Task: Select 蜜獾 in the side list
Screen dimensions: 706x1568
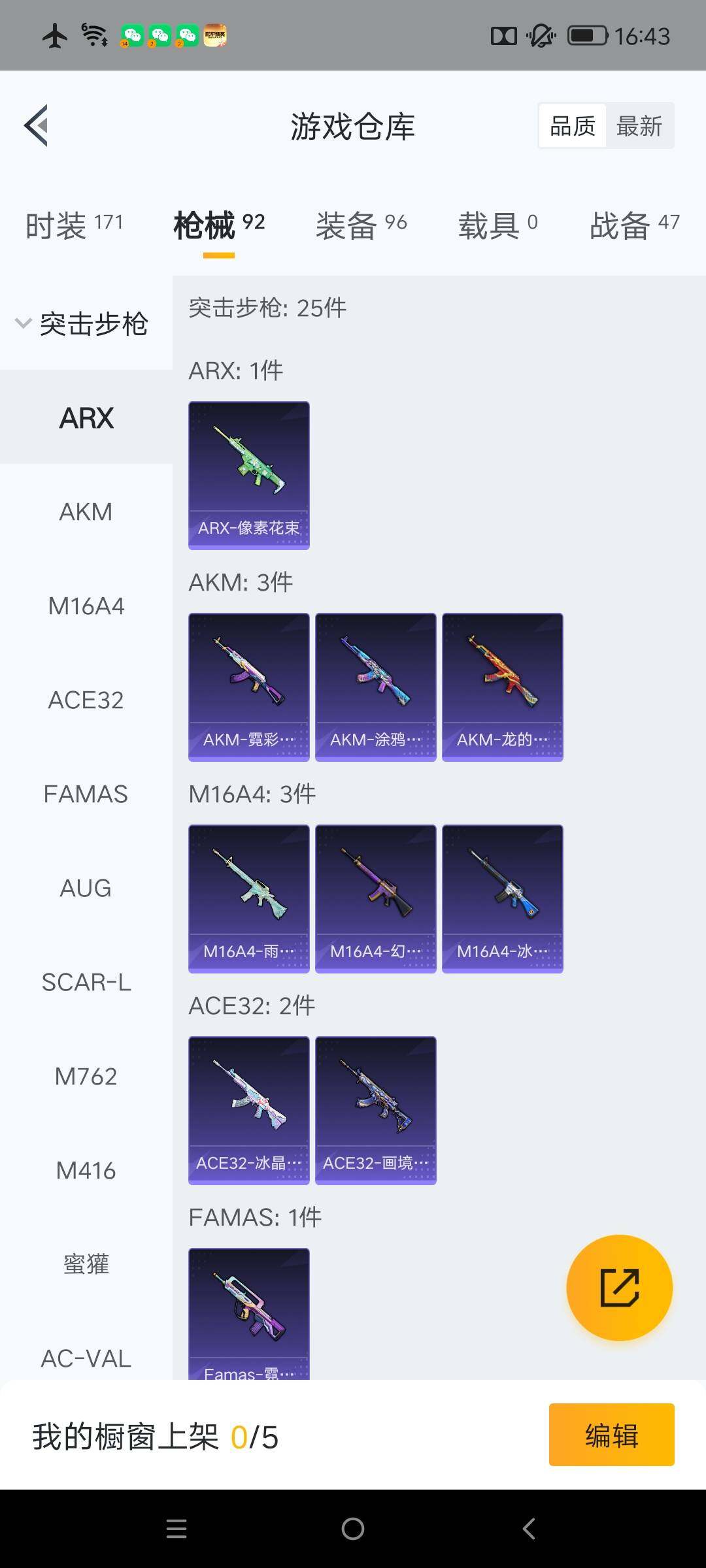Action: point(86,1264)
